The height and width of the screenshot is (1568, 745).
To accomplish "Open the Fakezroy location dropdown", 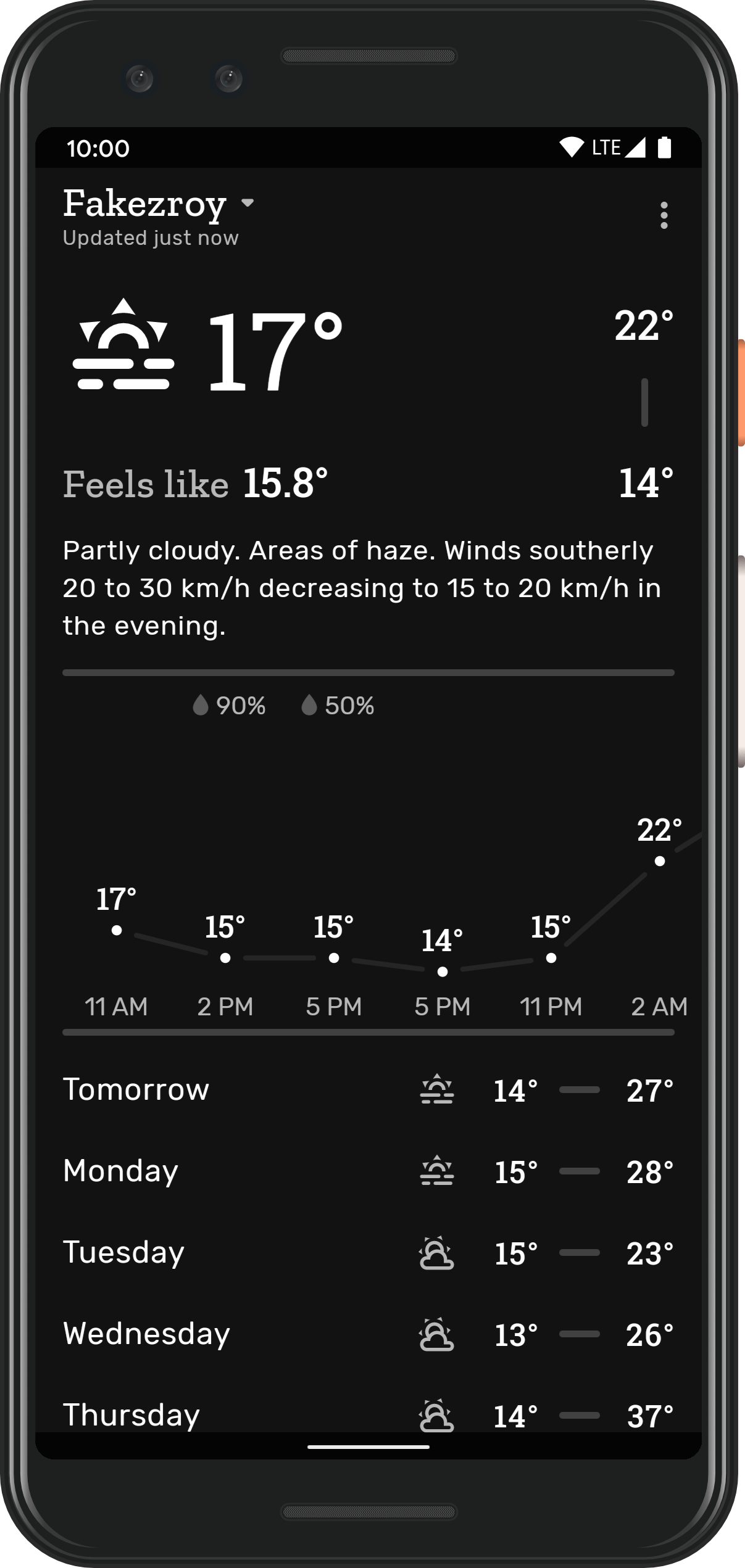I will [159, 204].
